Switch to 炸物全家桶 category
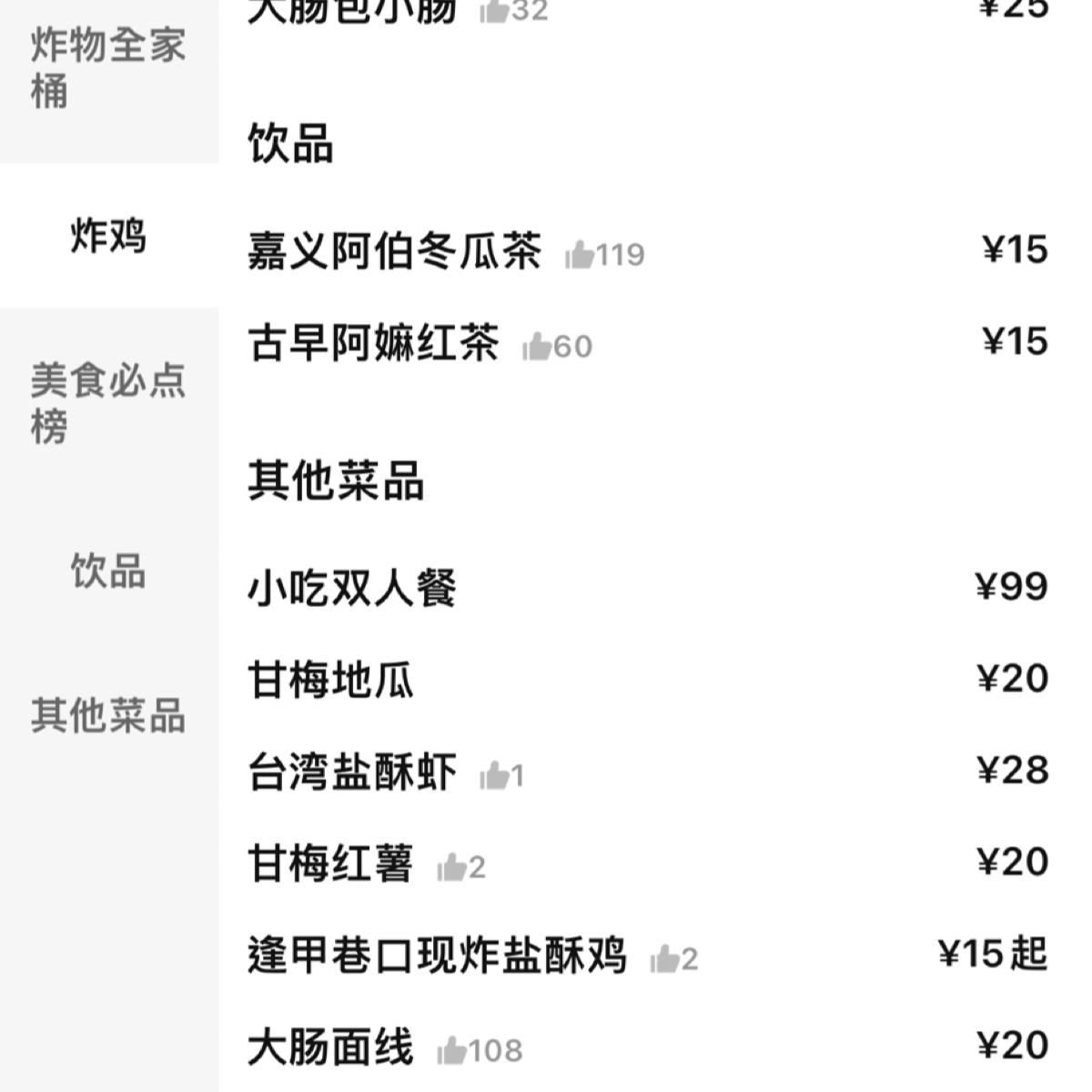The height and width of the screenshot is (1092, 1092). 108,68
